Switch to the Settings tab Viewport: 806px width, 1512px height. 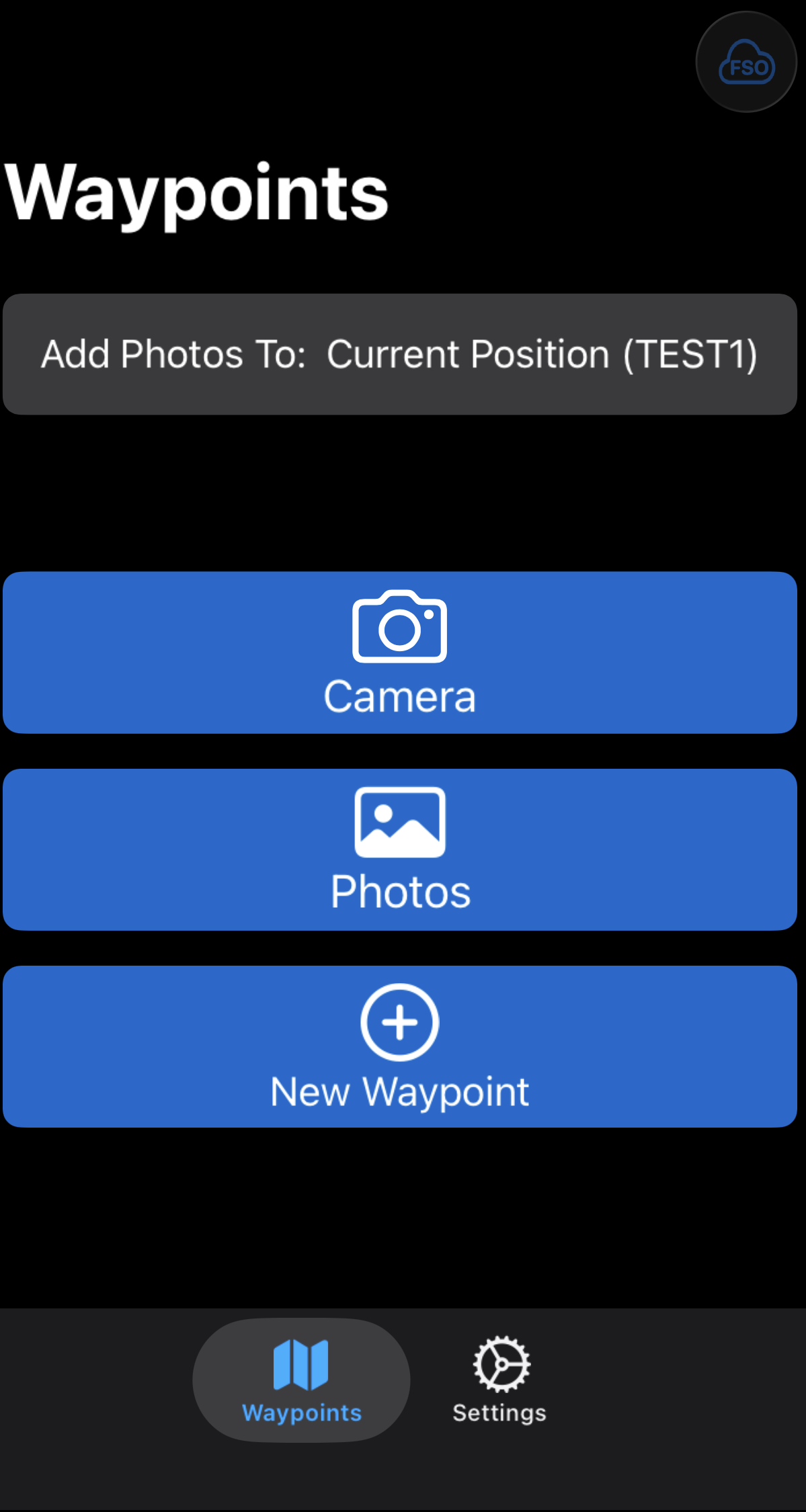(499, 1380)
